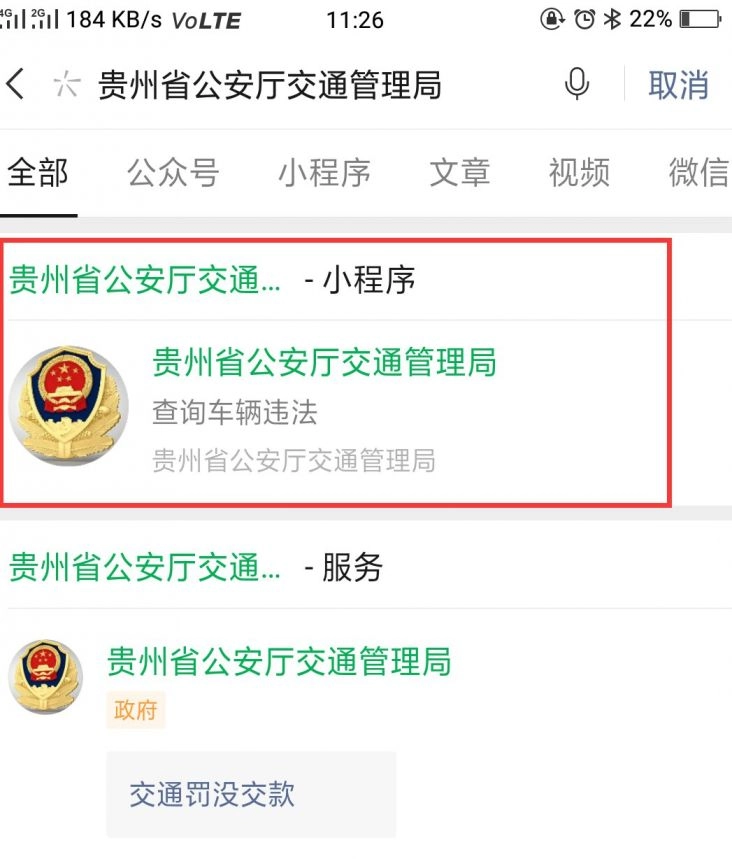Switch to the 视频 tab

pyautogui.click(x=579, y=173)
